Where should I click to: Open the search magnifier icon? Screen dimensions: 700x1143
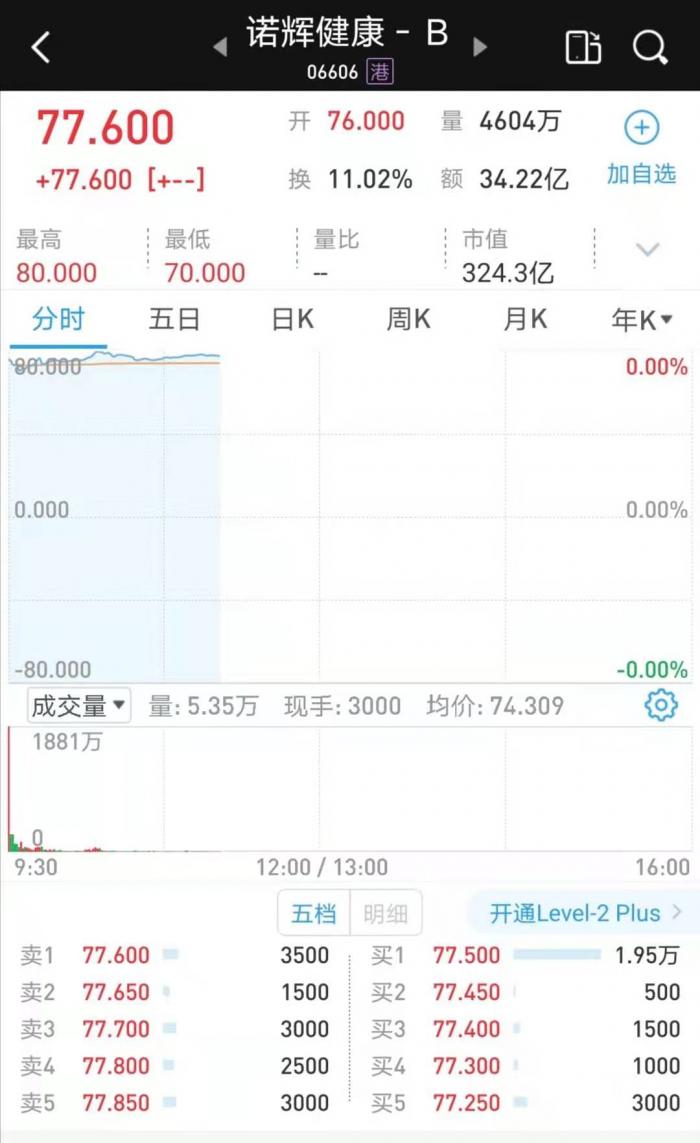650,46
